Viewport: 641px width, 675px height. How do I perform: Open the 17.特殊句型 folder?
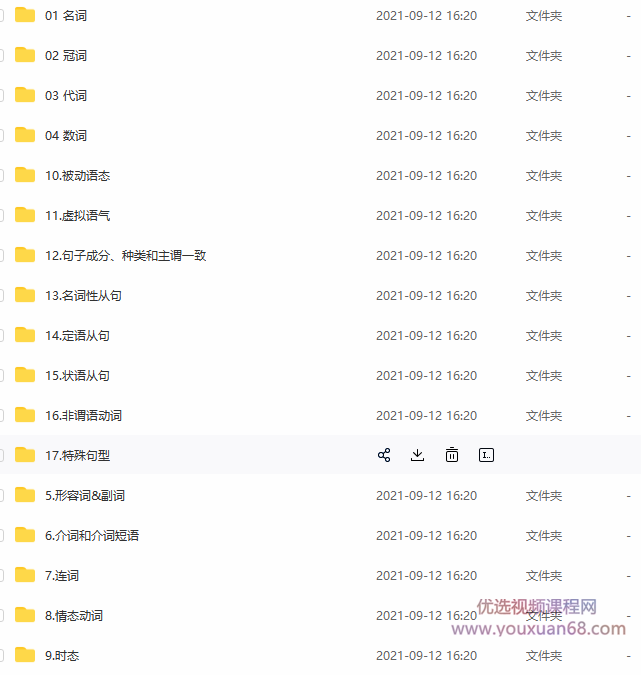click(x=77, y=456)
